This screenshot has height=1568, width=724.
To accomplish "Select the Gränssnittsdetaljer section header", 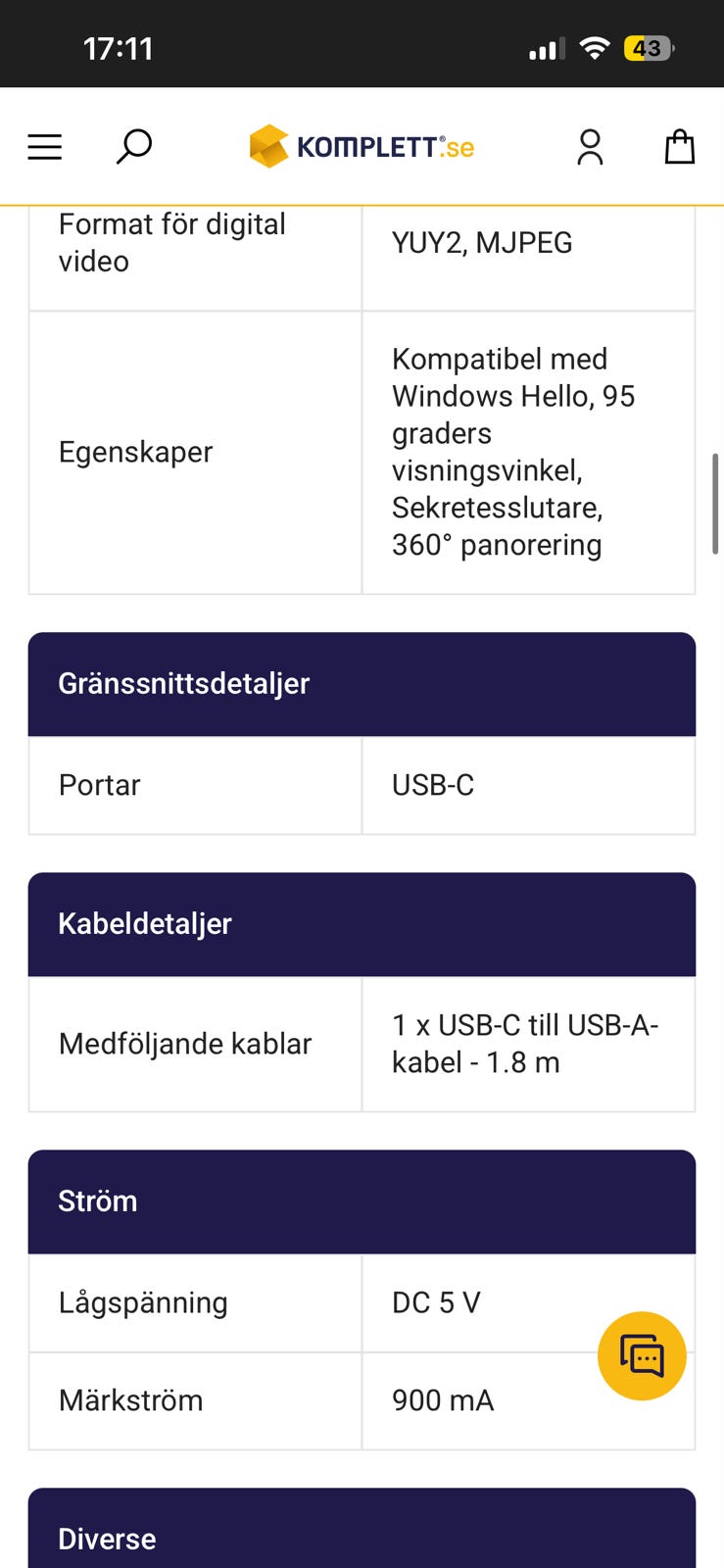I will point(184,683).
